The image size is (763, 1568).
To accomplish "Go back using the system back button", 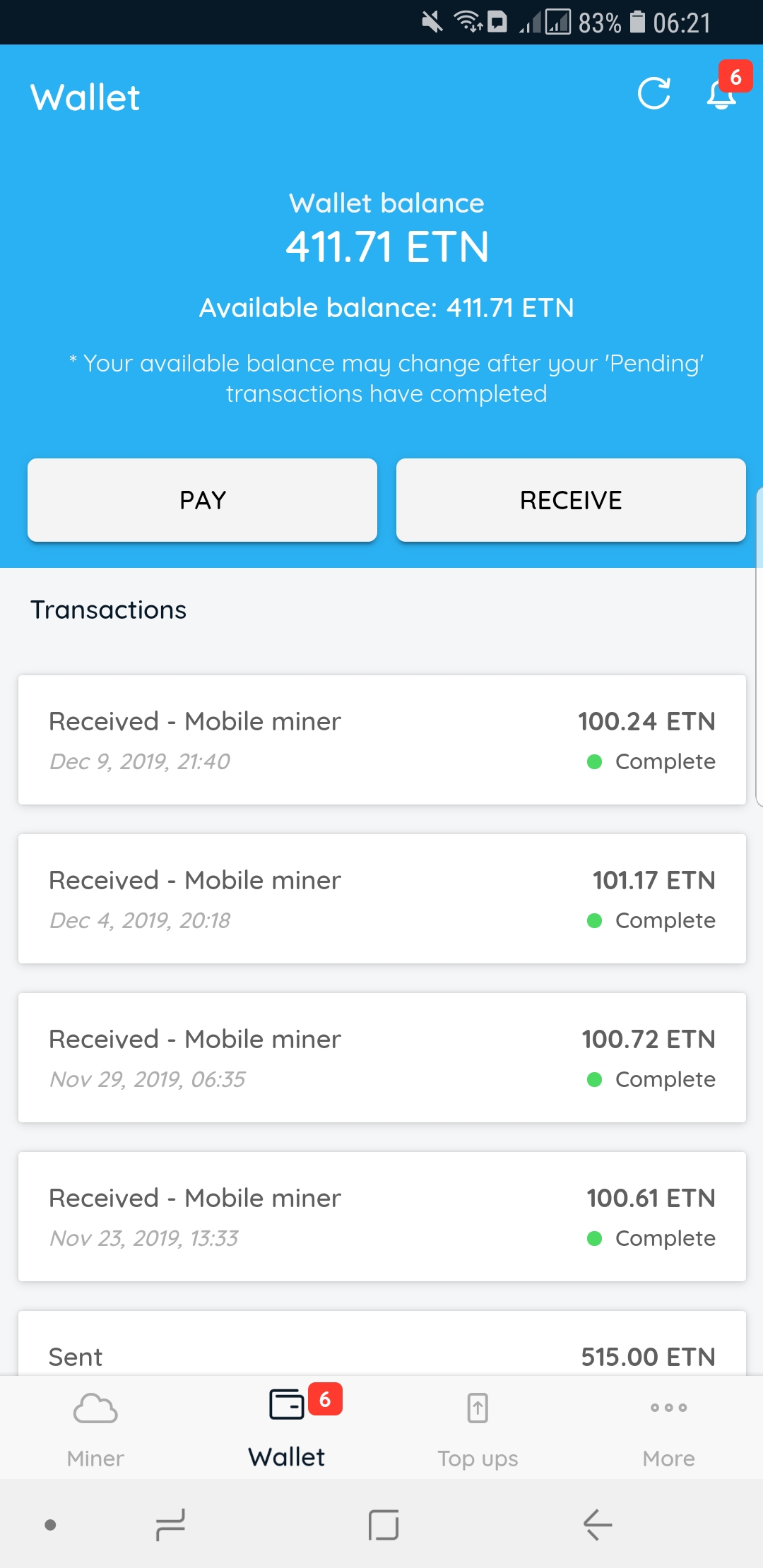I will (x=597, y=1524).
